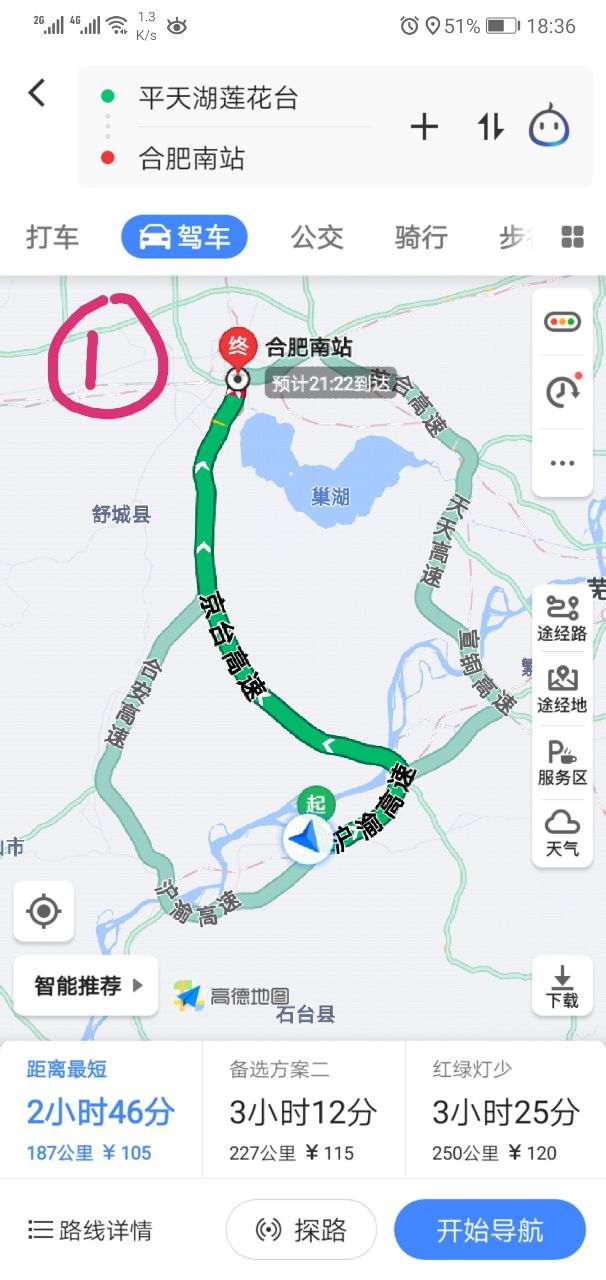
Task: Check 天气 along the route
Action: [562, 833]
